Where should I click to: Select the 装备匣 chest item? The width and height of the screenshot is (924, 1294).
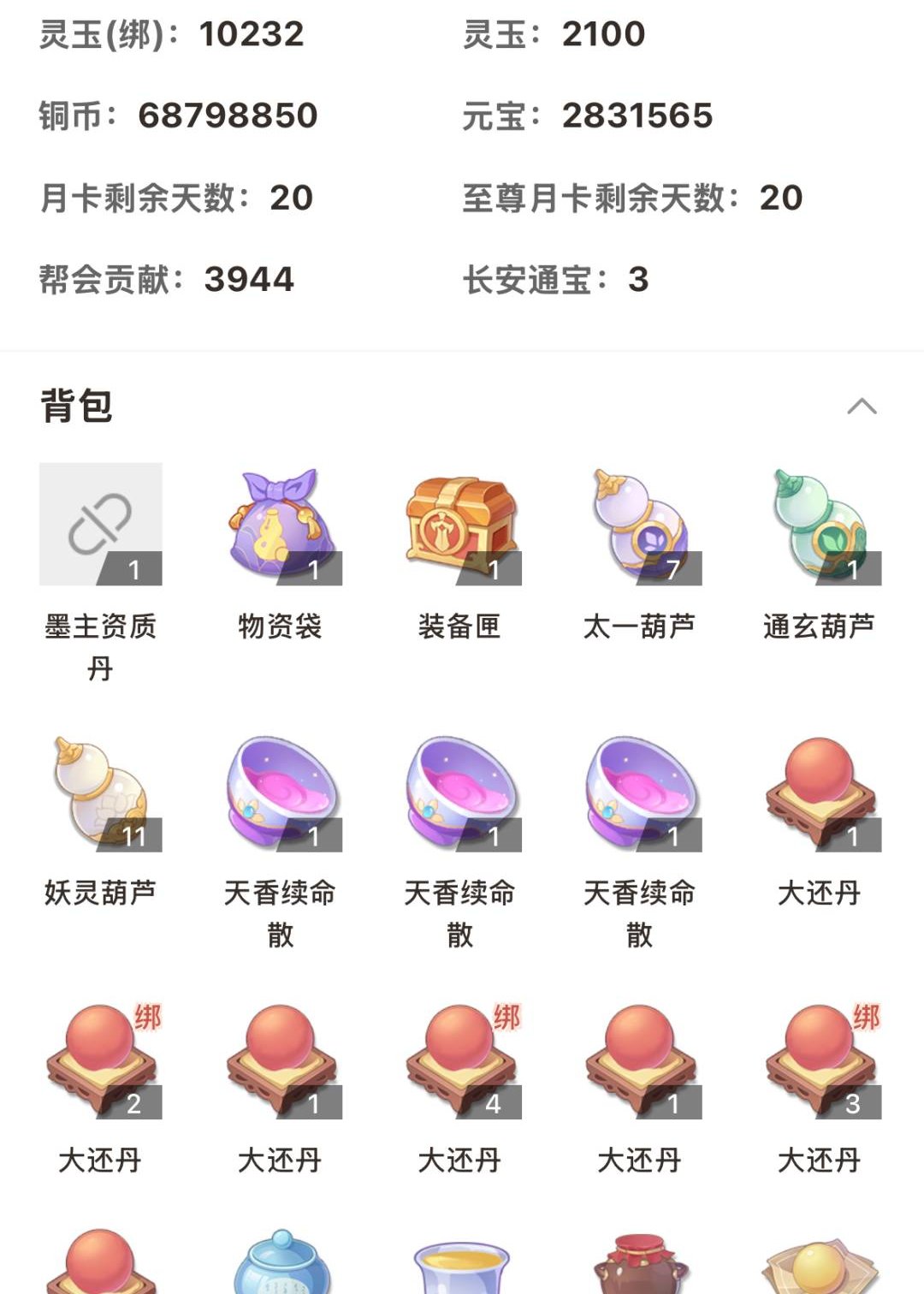pyautogui.click(x=460, y=525)
